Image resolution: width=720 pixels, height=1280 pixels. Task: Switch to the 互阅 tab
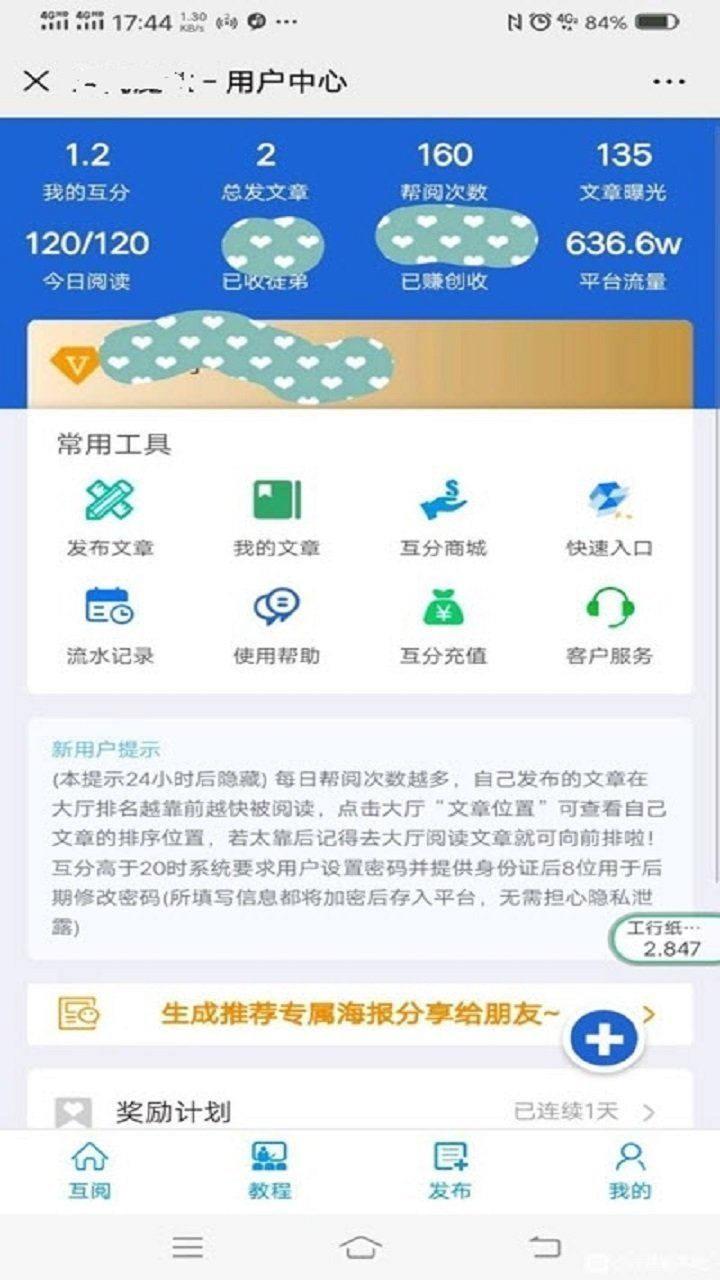[x=90, y=1171]
